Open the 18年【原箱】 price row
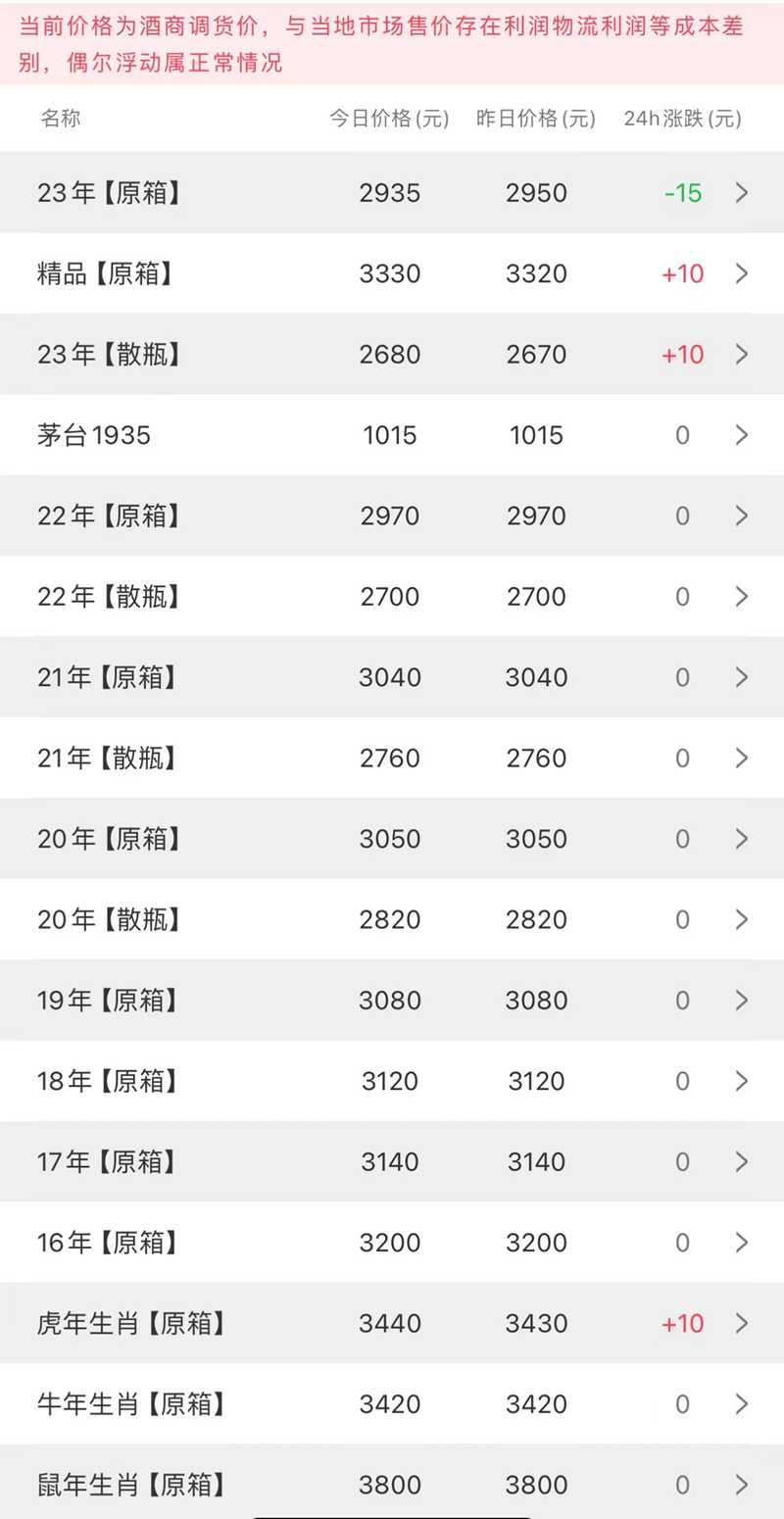Image resolution: width=784 pixels, height=1519 pixels. pos(392,1081)
